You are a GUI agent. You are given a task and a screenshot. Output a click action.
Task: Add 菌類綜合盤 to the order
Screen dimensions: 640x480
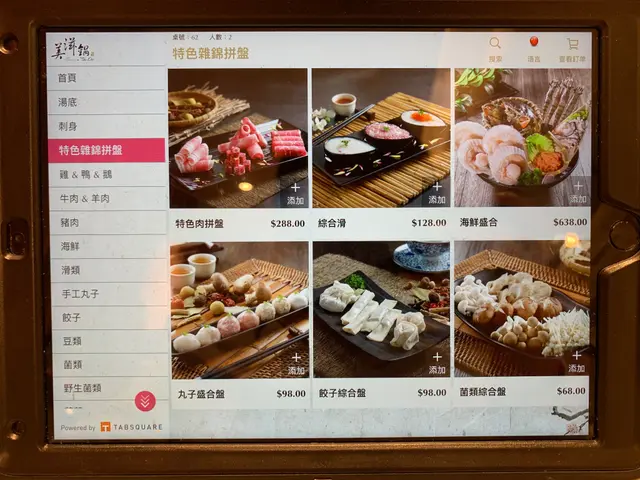[x=577, y=362]
